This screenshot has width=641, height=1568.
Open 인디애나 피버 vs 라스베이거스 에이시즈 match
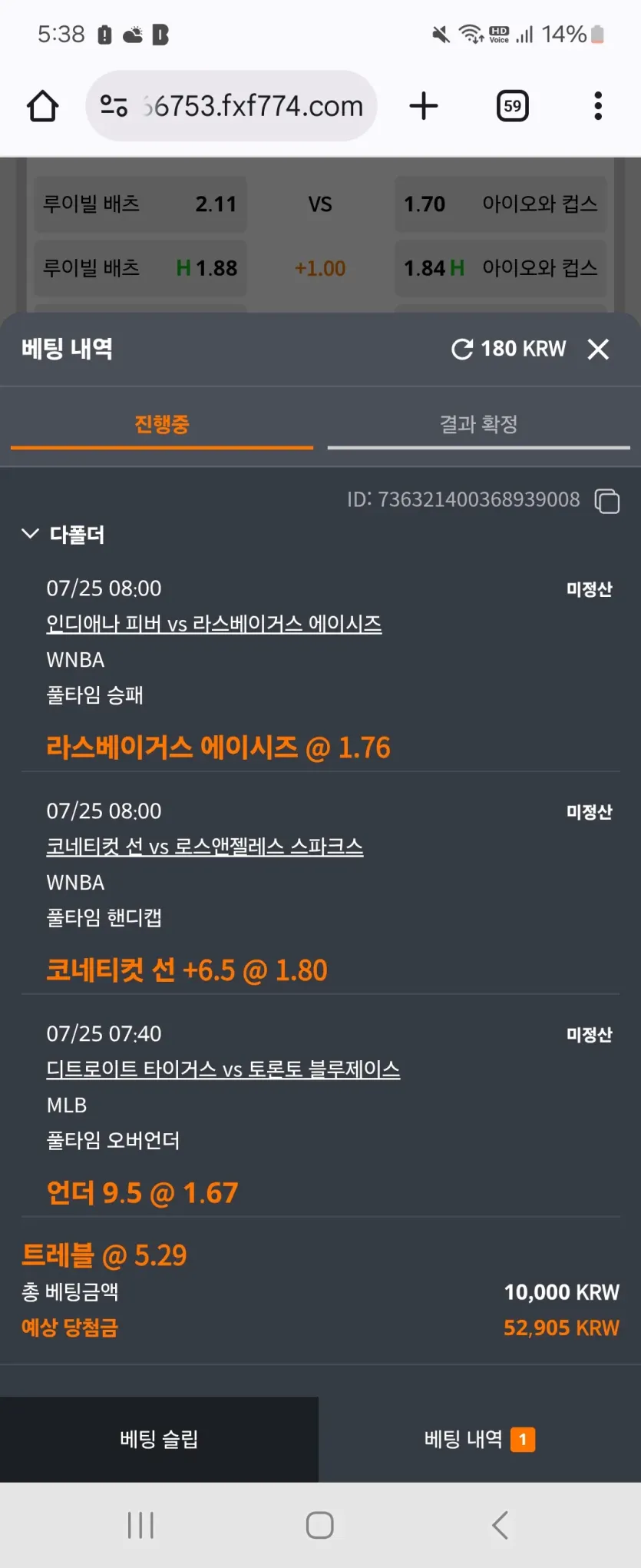click(x=214, y=624)
